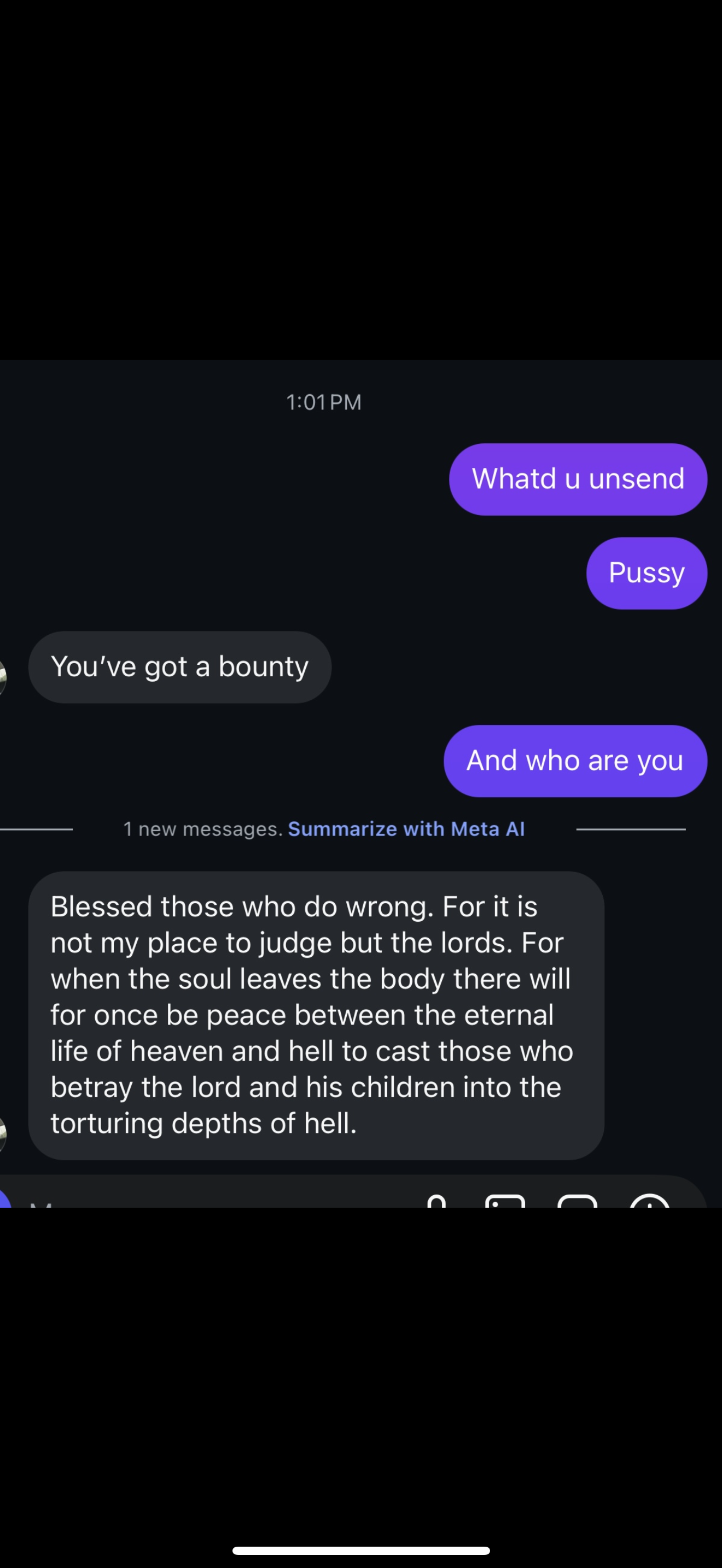
Task: Open the photo gallery icon
Action: (505, 1201)
